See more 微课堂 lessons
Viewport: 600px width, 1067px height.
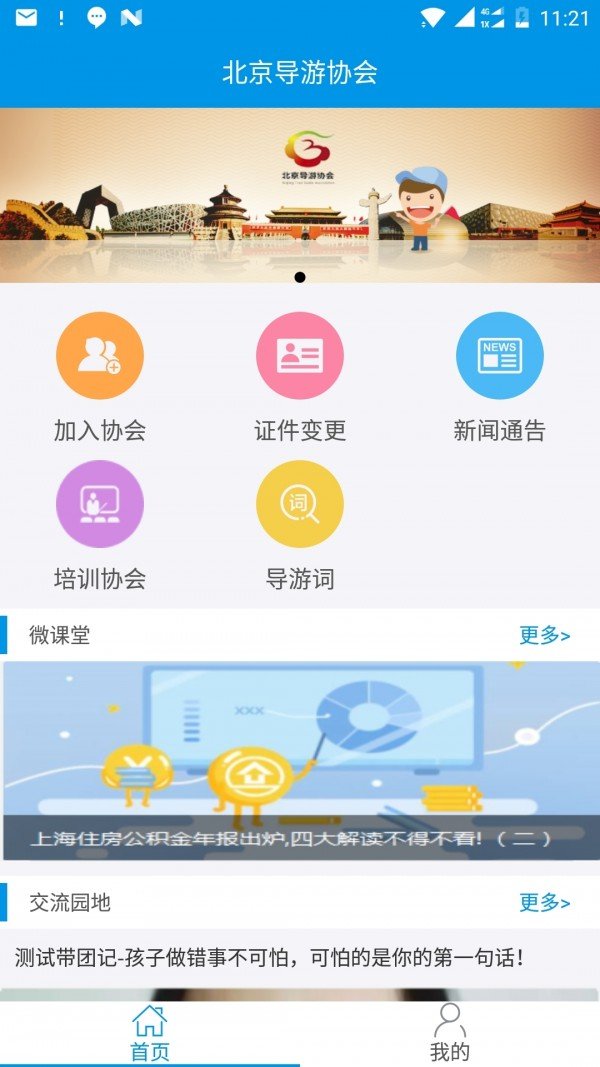point(544,636)
